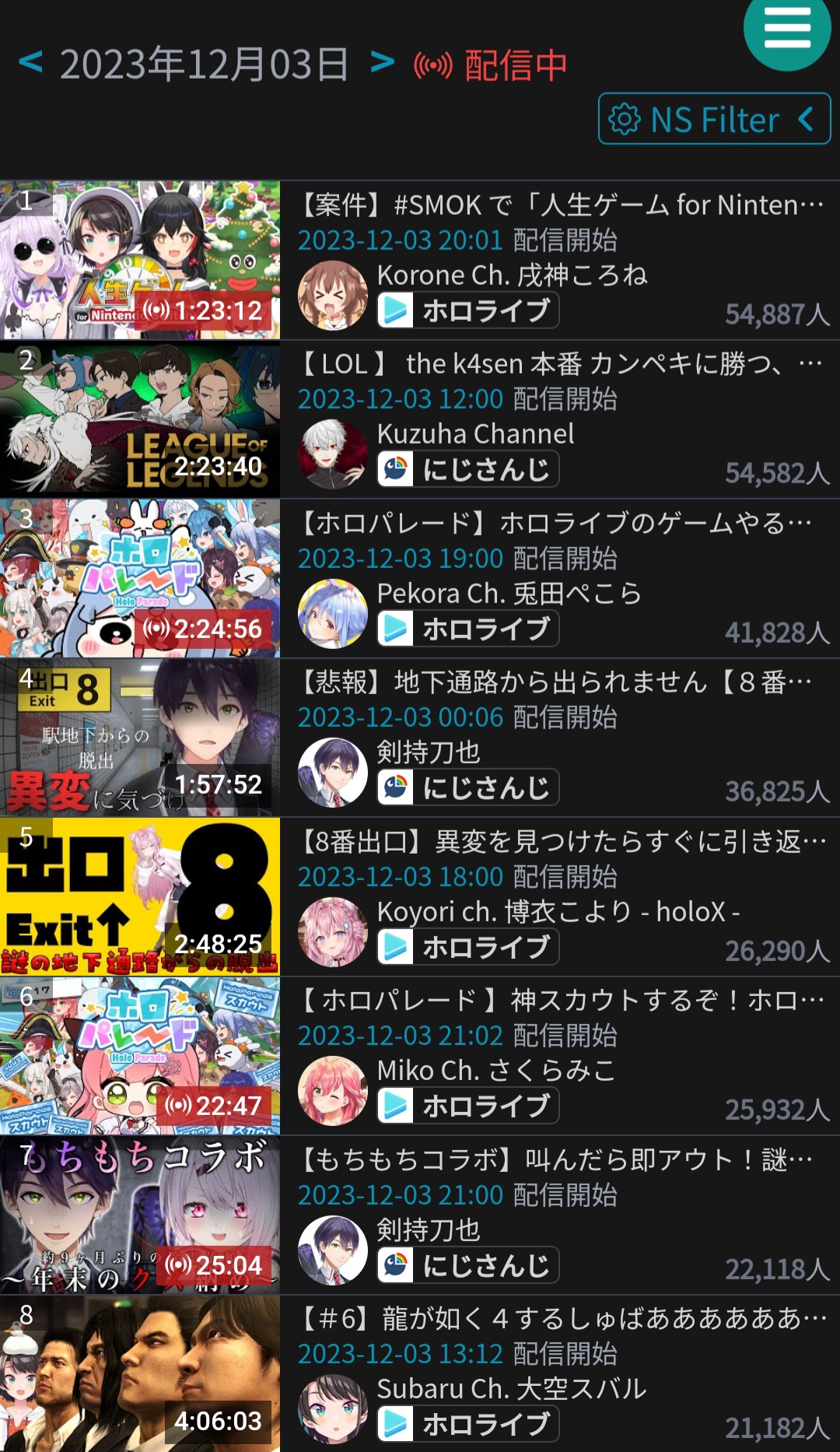Switch to the 配信中 live view

tap(491, 65)
